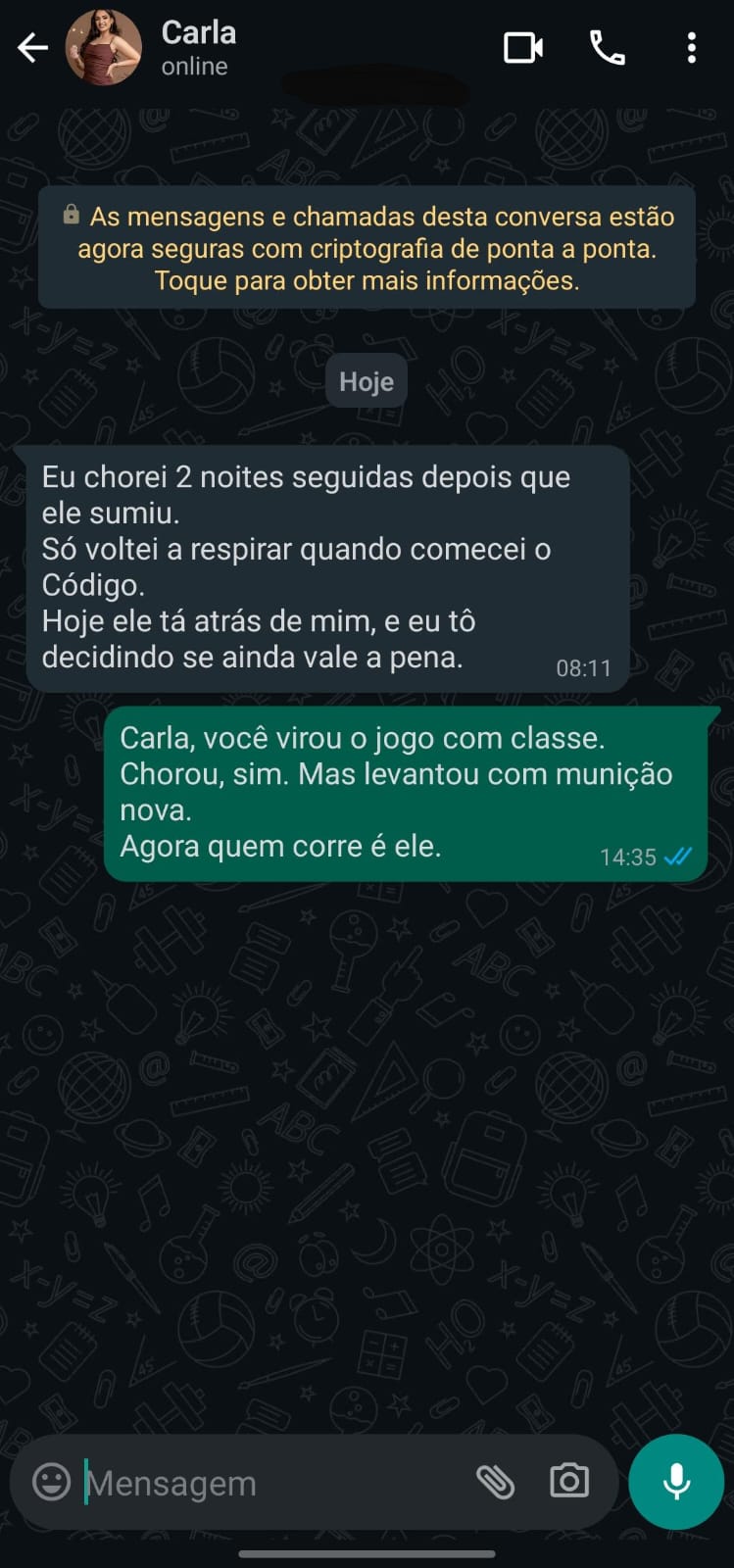Tap the end-to-end encryption notice

(367, 248)
